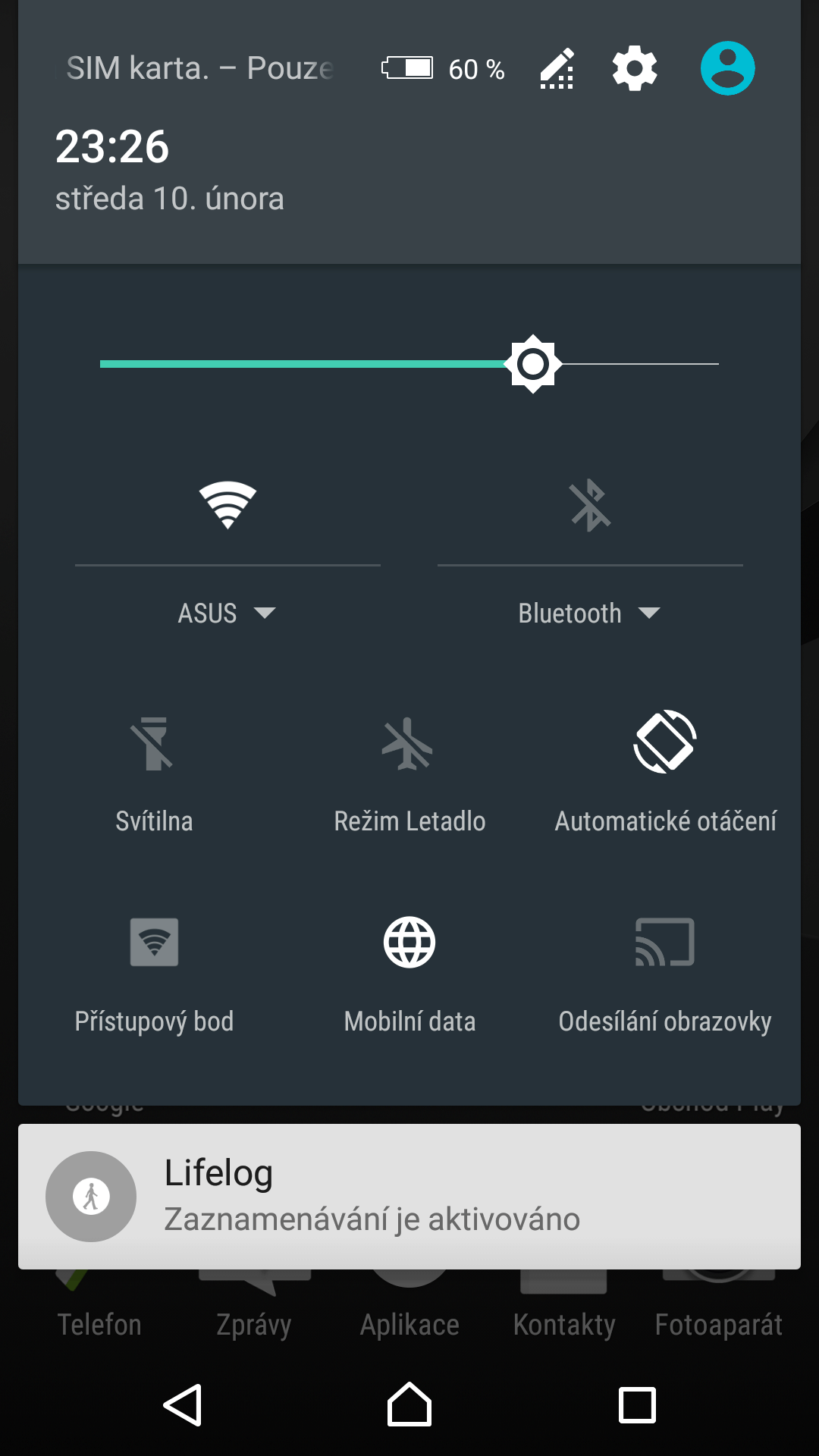Turn on Bluetooth using its icon
Screen dimensions: 819x1456
590,505
